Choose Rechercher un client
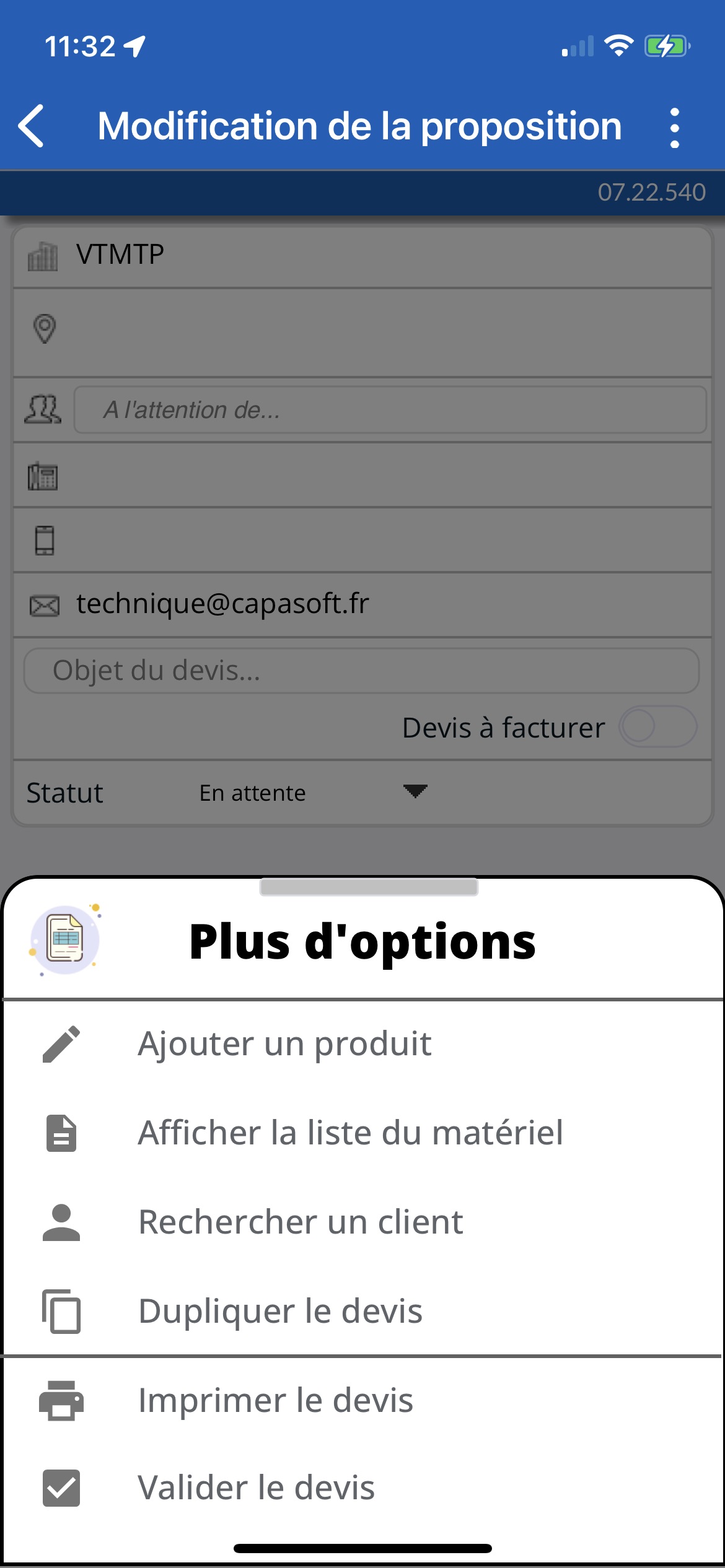725x1568 pixels. coord(362,1222)
